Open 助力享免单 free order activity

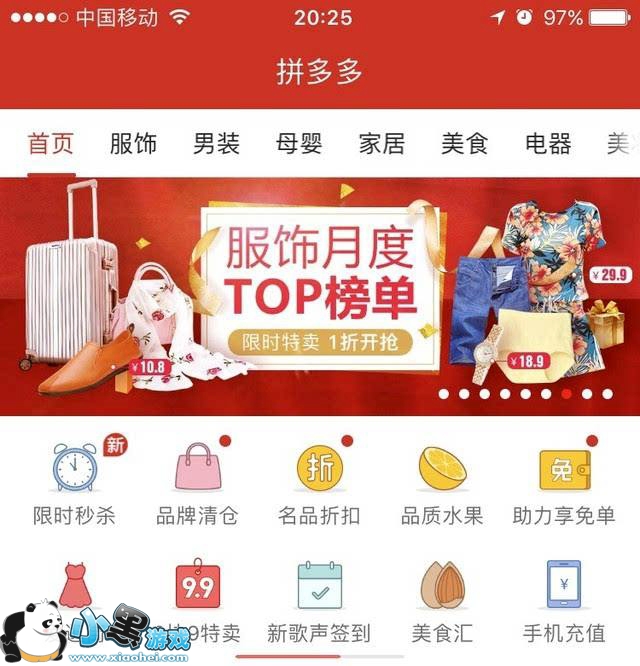click(x=564, y=482)
